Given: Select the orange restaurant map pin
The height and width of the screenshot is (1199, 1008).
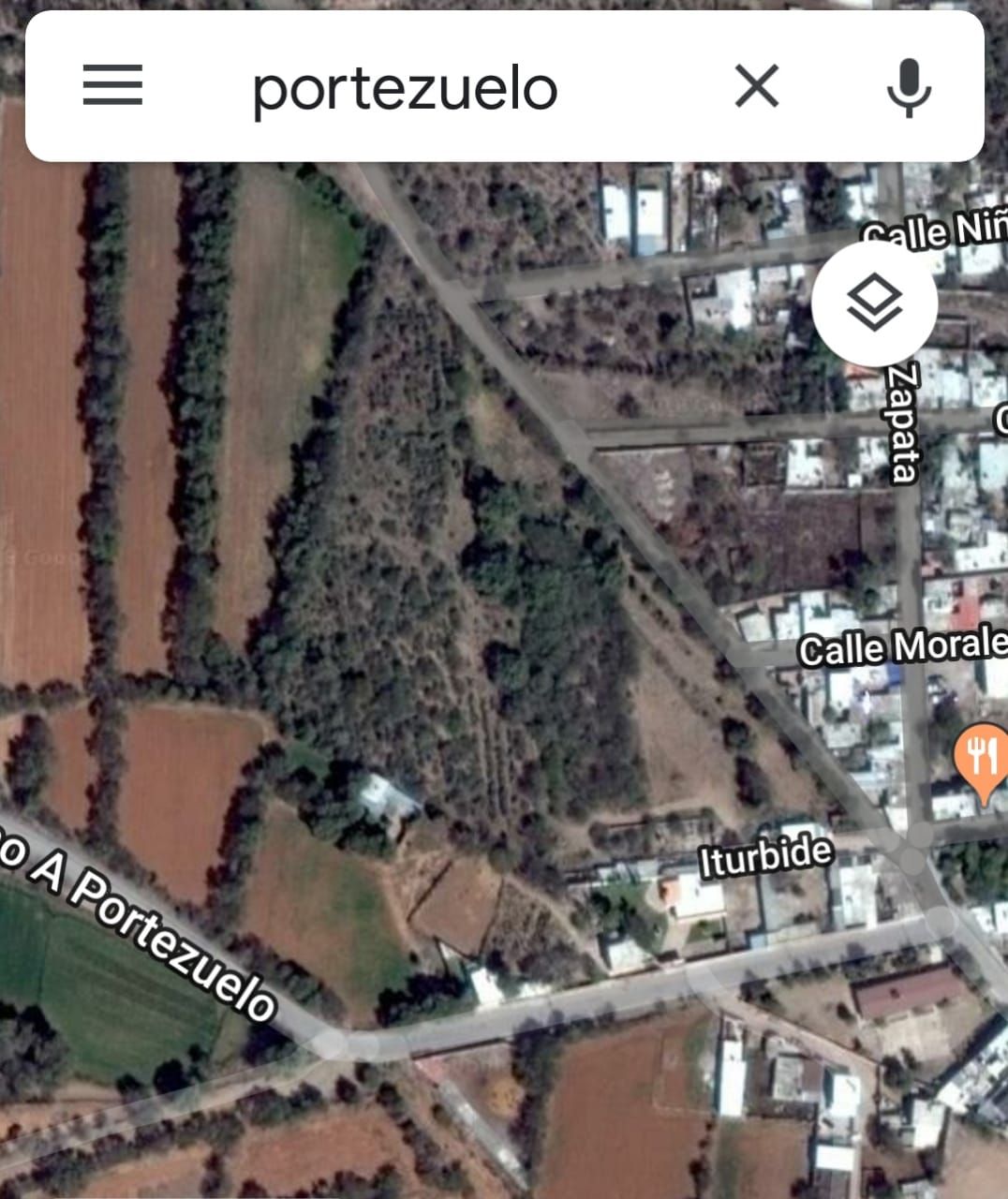Looking at the screenshot, I should [983, 759].
